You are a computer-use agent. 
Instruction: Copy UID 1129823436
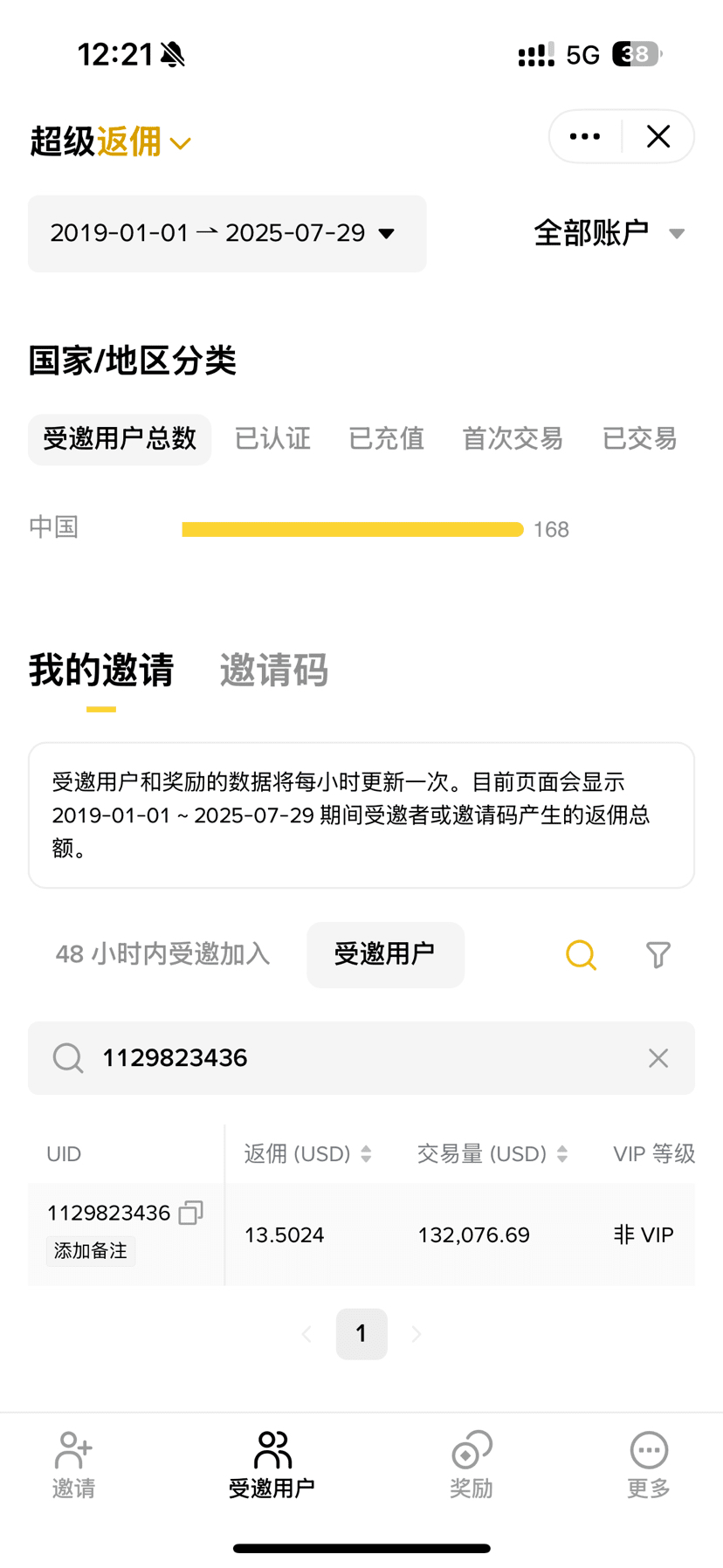click(190, 1213)
